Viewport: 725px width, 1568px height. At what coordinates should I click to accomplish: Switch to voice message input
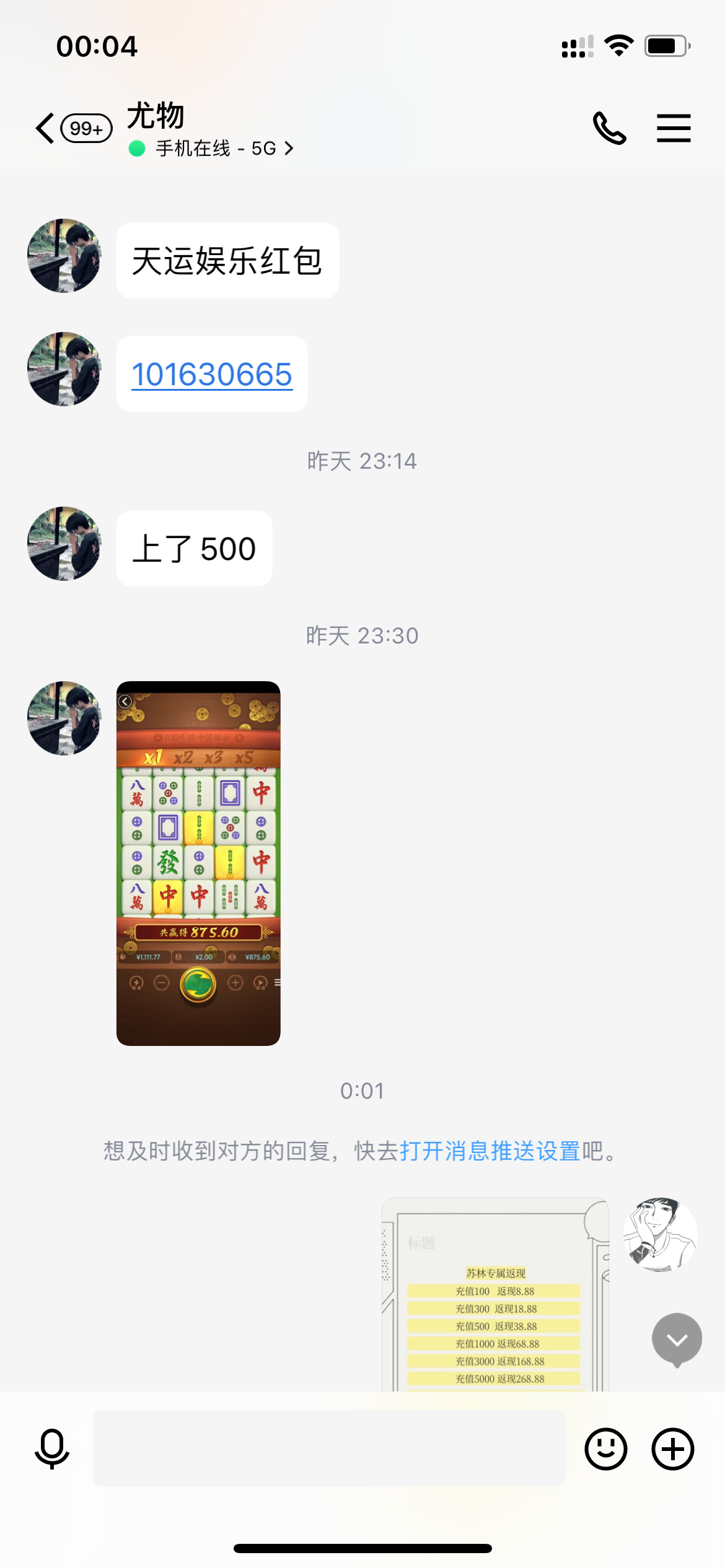52,1449
